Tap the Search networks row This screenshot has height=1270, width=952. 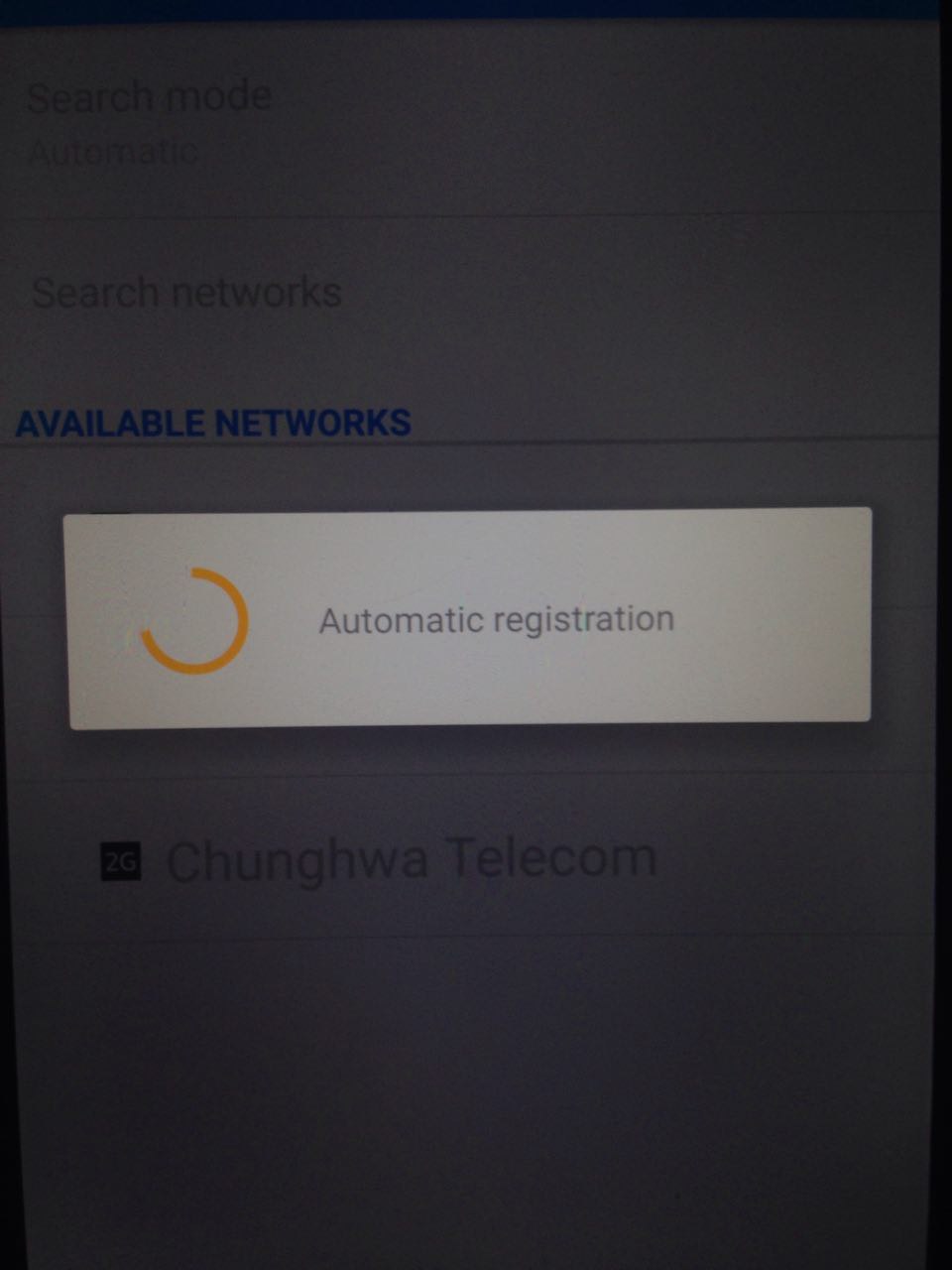click(x=186, y=293)
